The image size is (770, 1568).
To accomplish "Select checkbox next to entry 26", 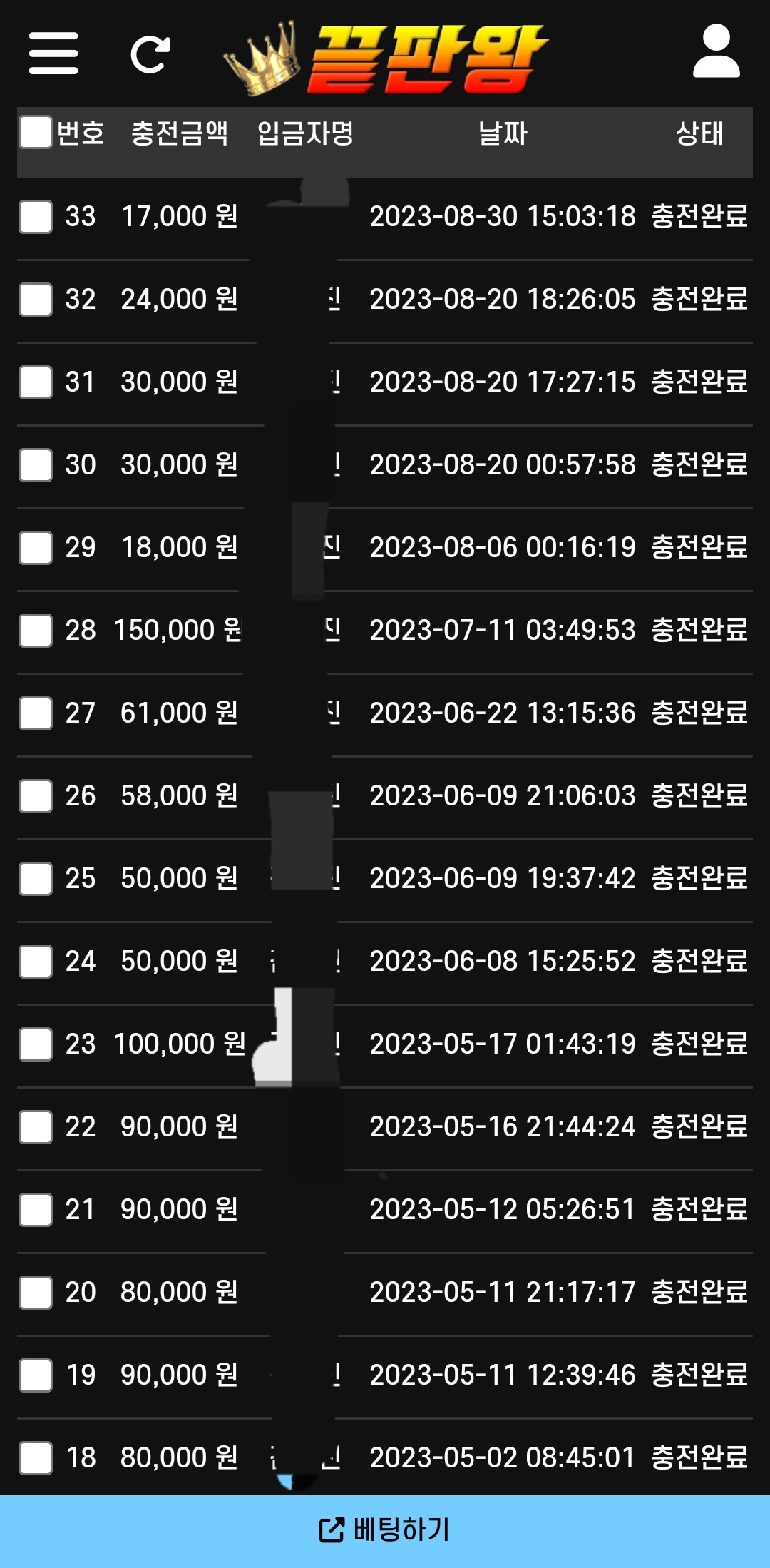I will coord(36,796).
